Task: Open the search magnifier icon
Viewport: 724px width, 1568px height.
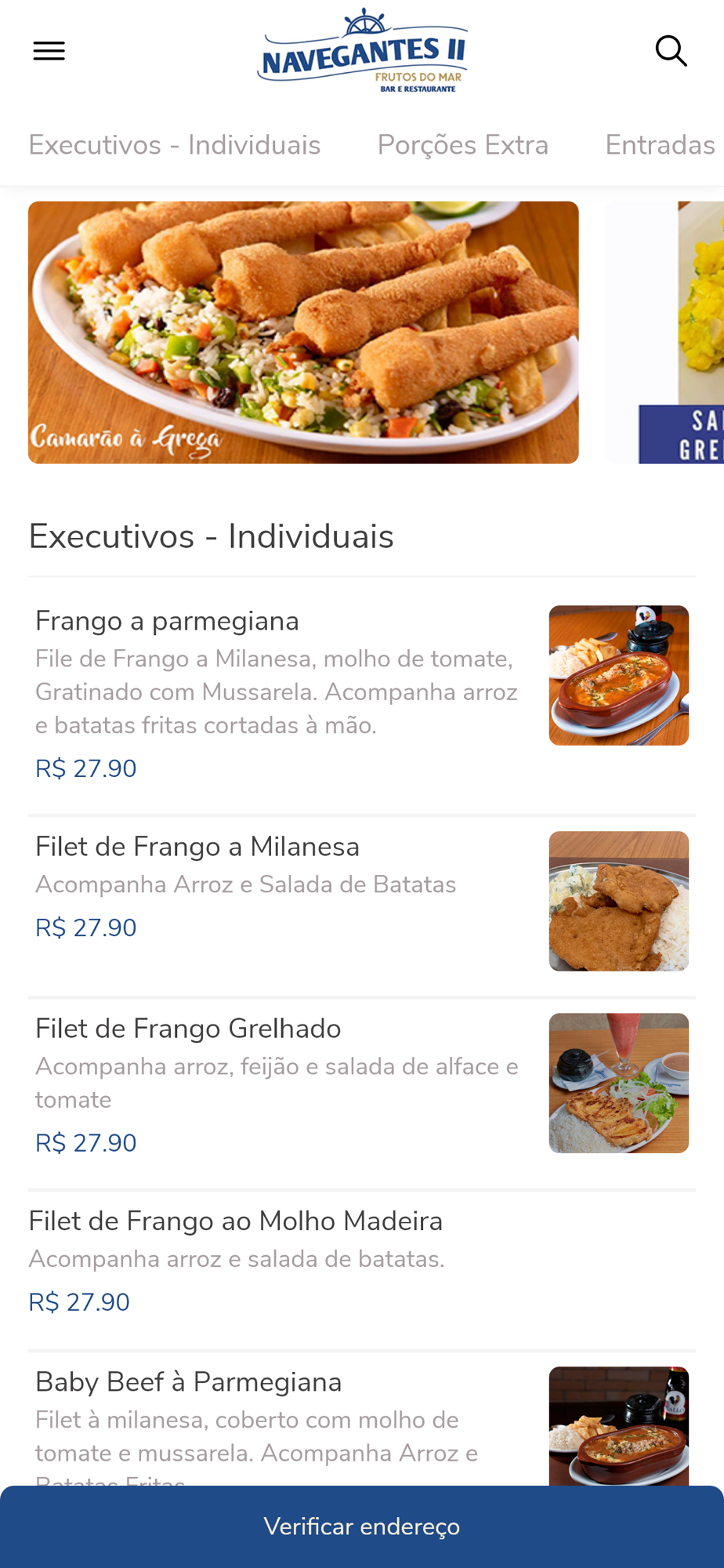Action: pos(671,51)
